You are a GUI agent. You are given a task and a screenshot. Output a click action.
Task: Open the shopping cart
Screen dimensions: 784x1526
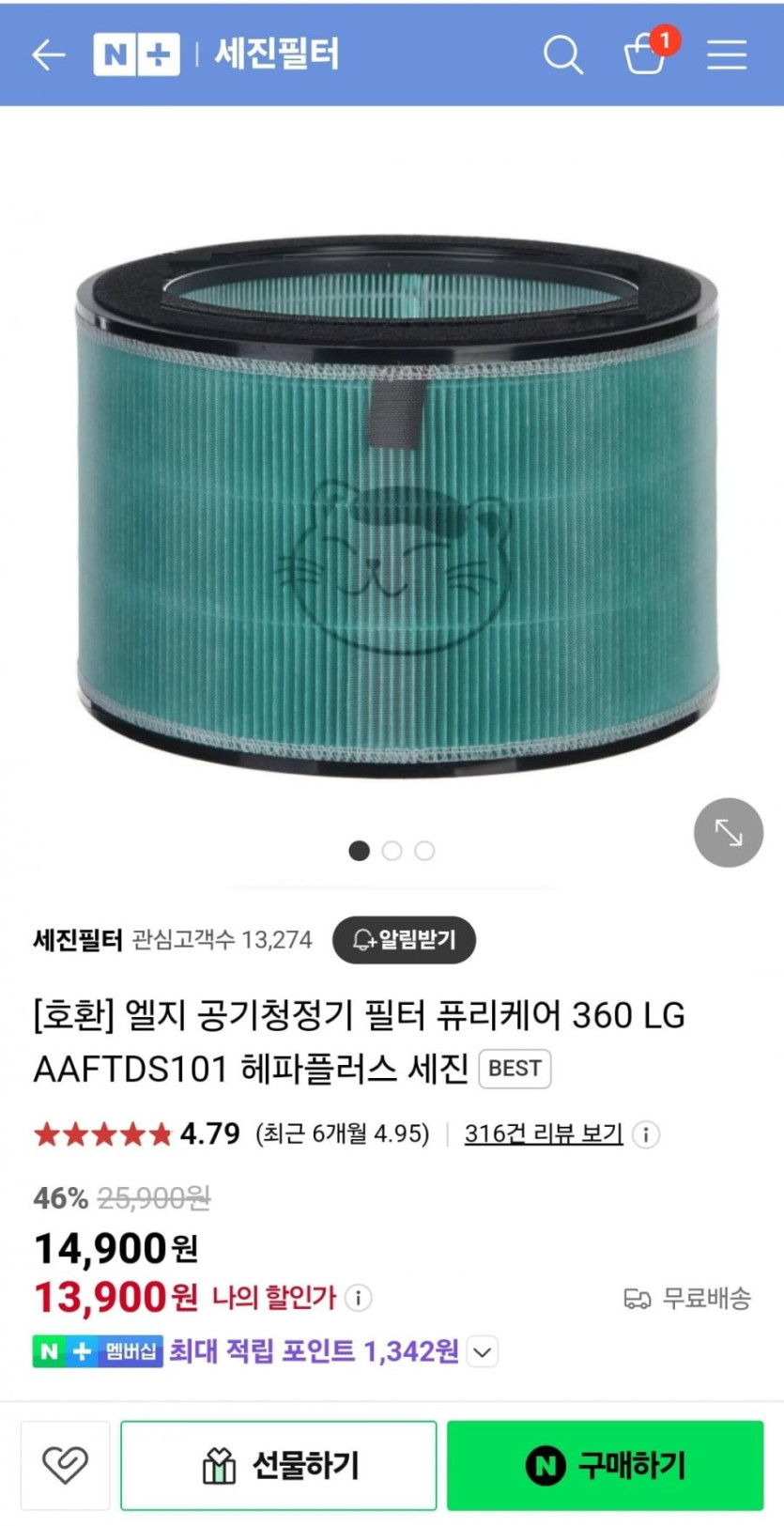point(646,54)
